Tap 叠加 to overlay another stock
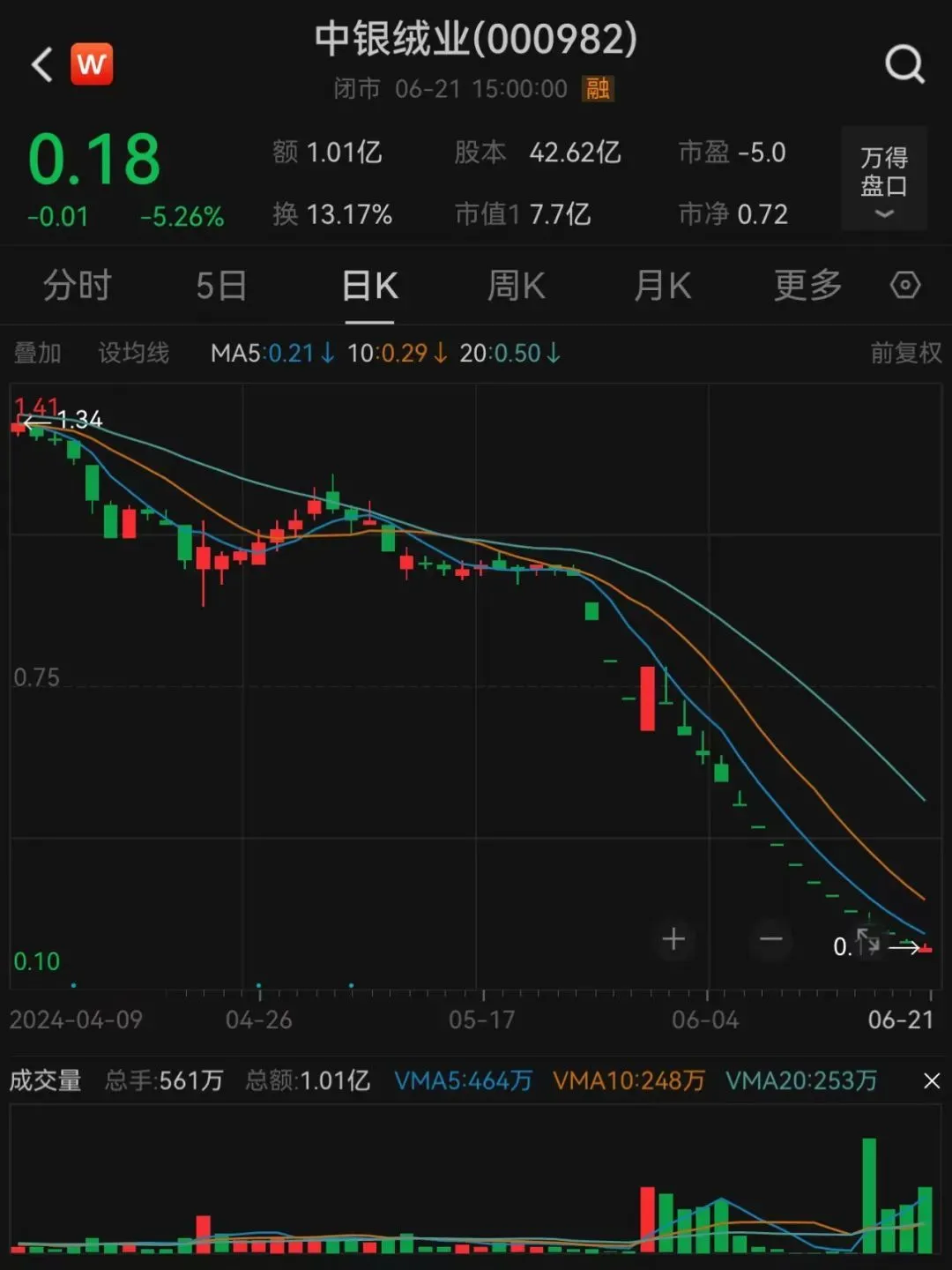 (x=37, y=353)
